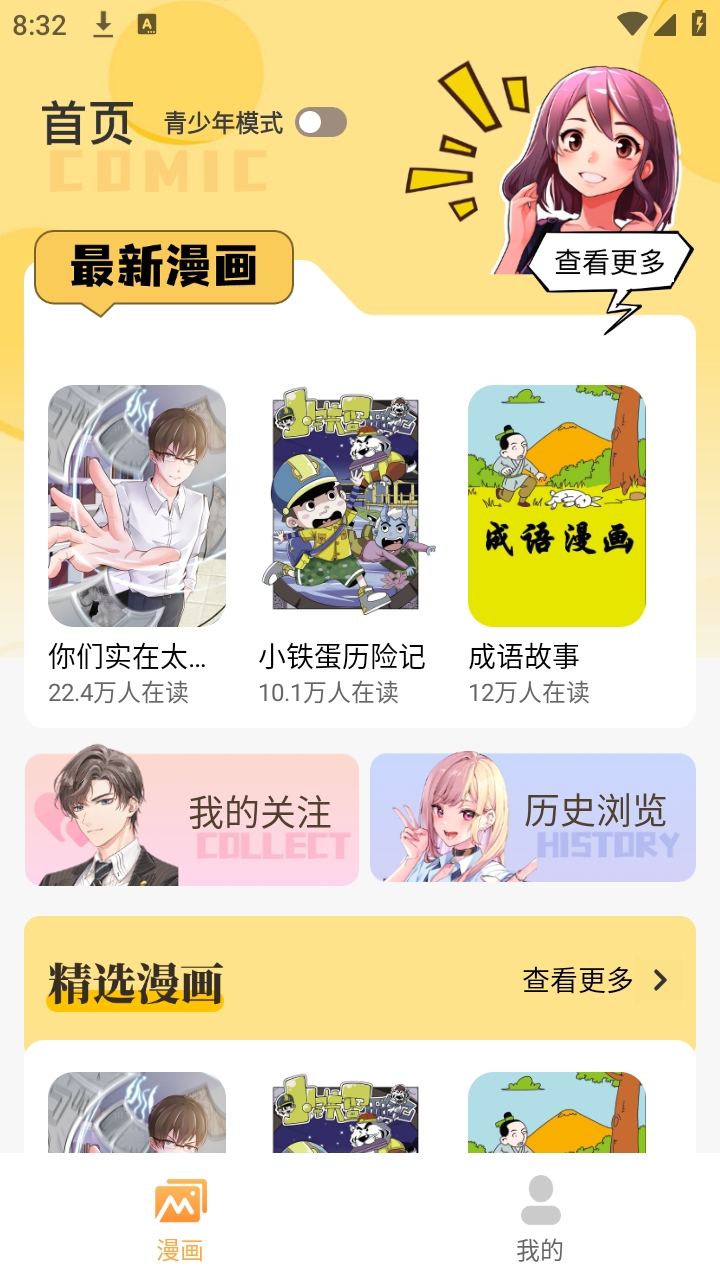Image resolution: width=720 pixels, height=1280 pixels.
Task: Open the 漫画 tab icon in bottom navigation
Action: click(x=180, y=1207)
